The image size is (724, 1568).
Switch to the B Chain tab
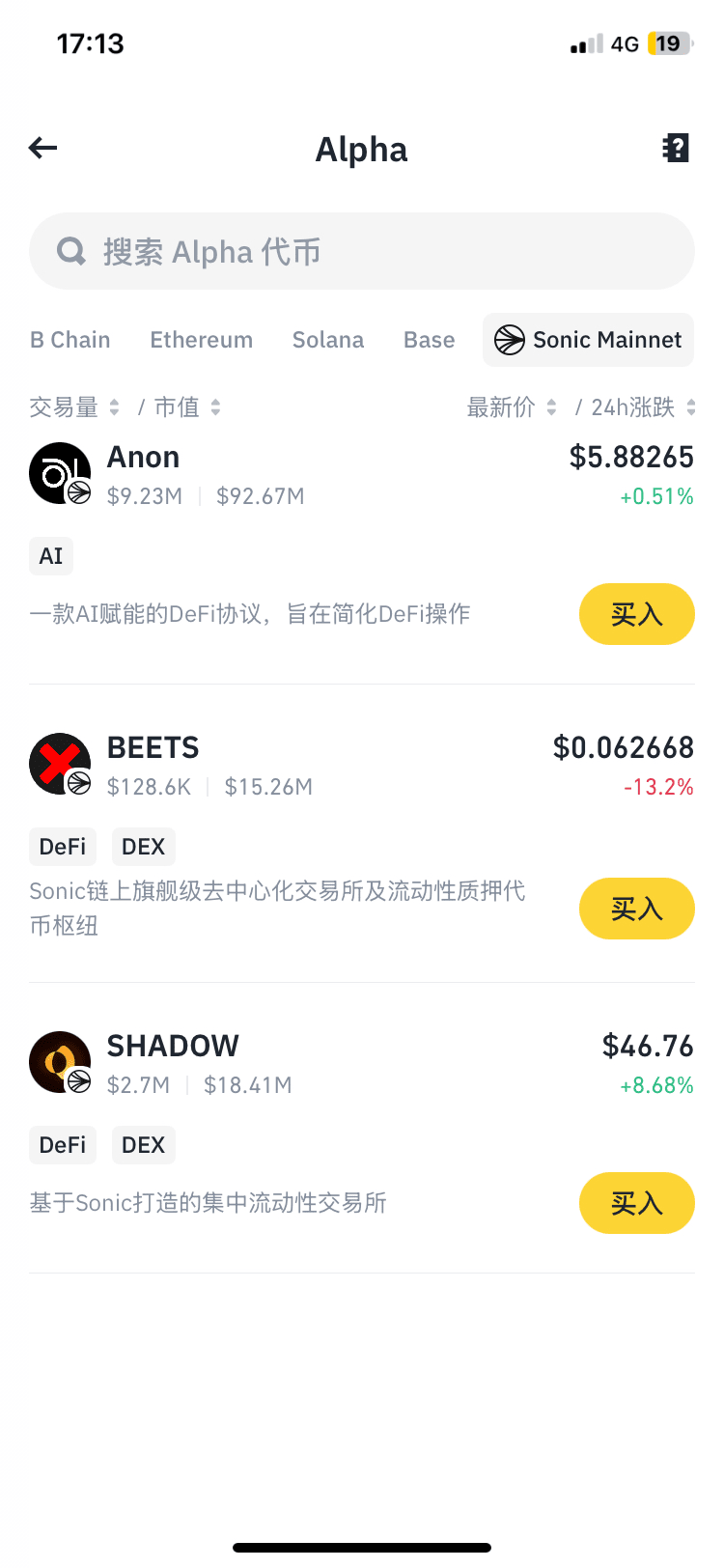[70, 340]
